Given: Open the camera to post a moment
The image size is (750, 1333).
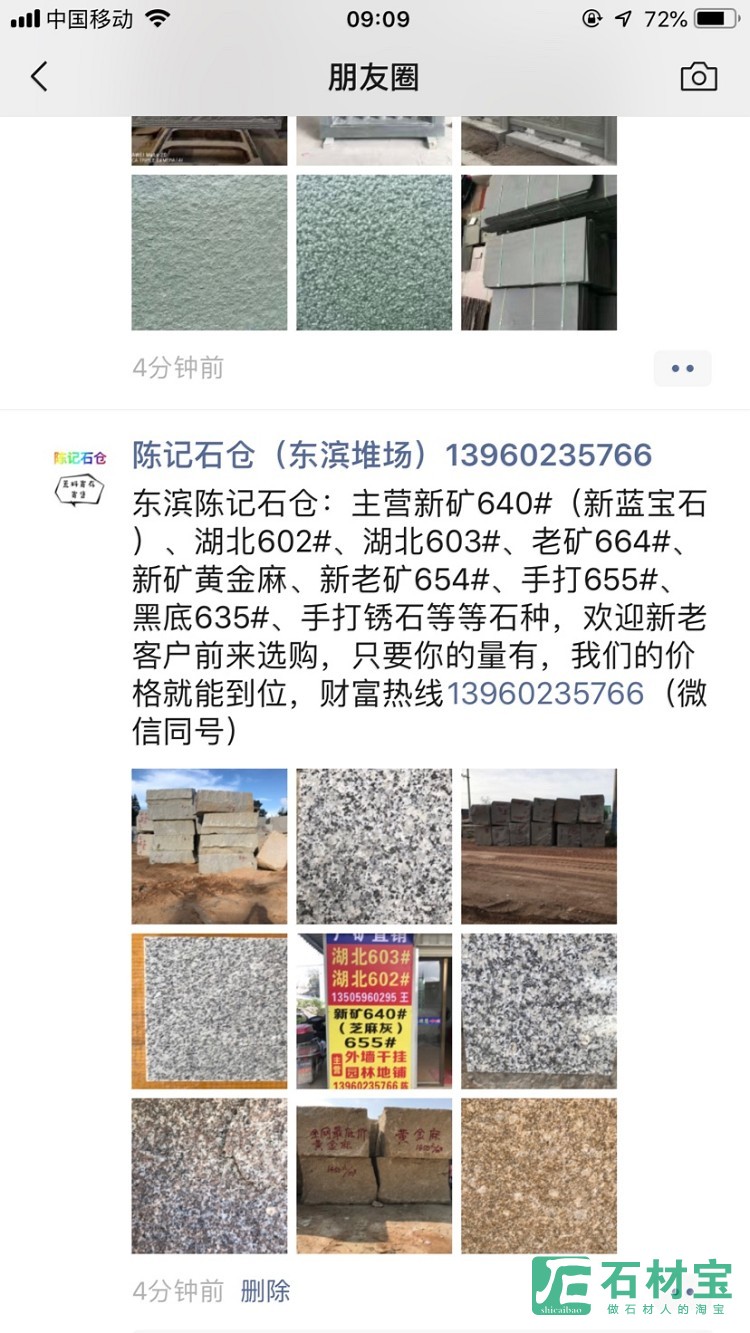Looking at the screenshot, I should click(698, 77).
